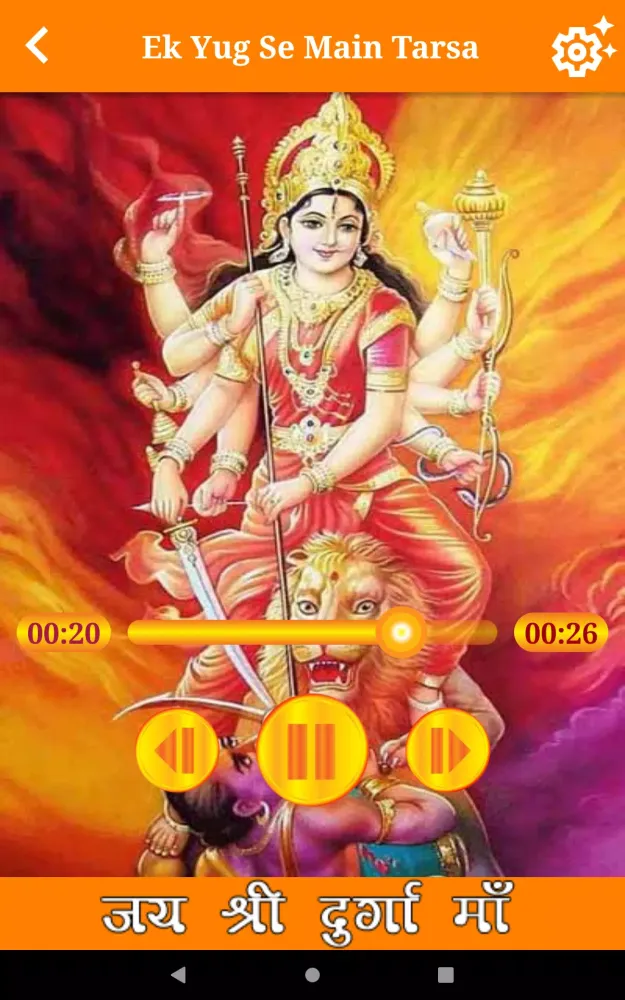
Task: Skip to the next track
Action: point(448,751)
